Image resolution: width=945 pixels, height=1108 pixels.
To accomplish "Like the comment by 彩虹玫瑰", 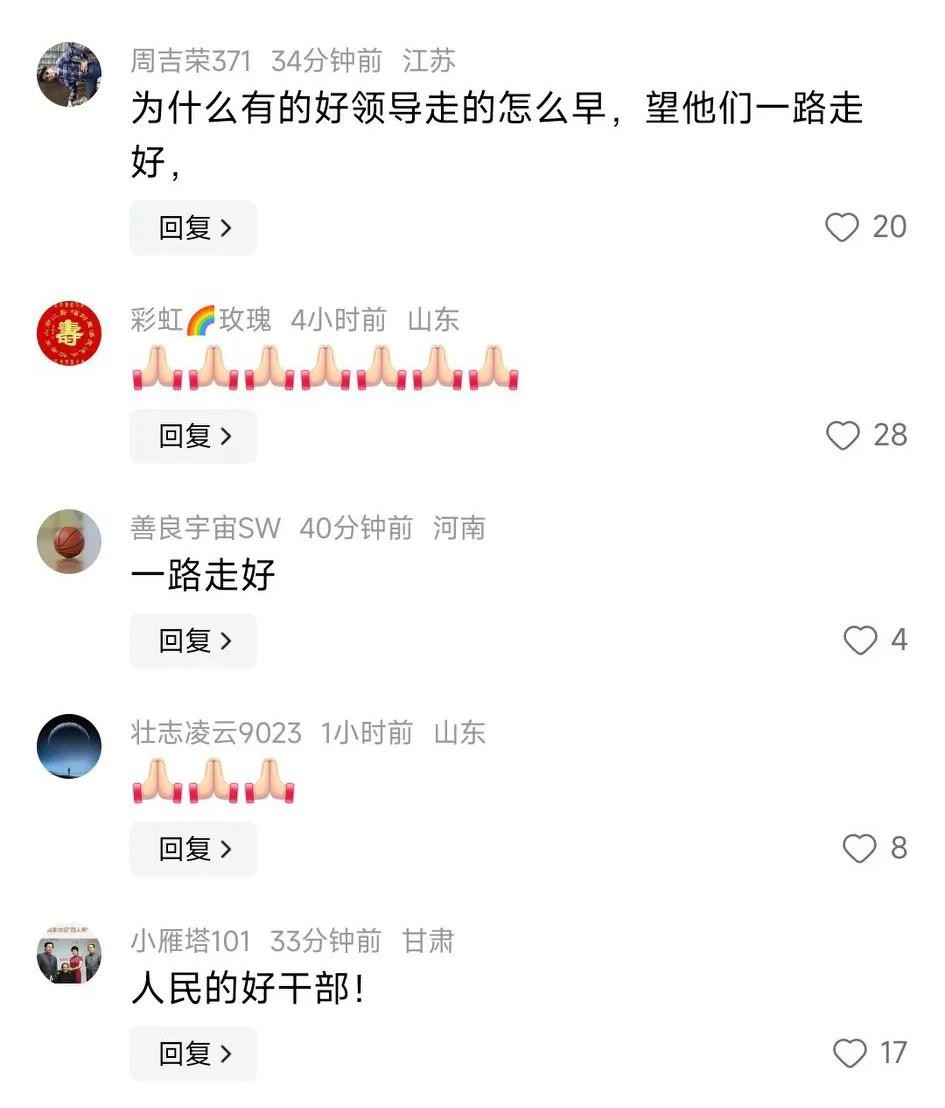I will 842,436.
